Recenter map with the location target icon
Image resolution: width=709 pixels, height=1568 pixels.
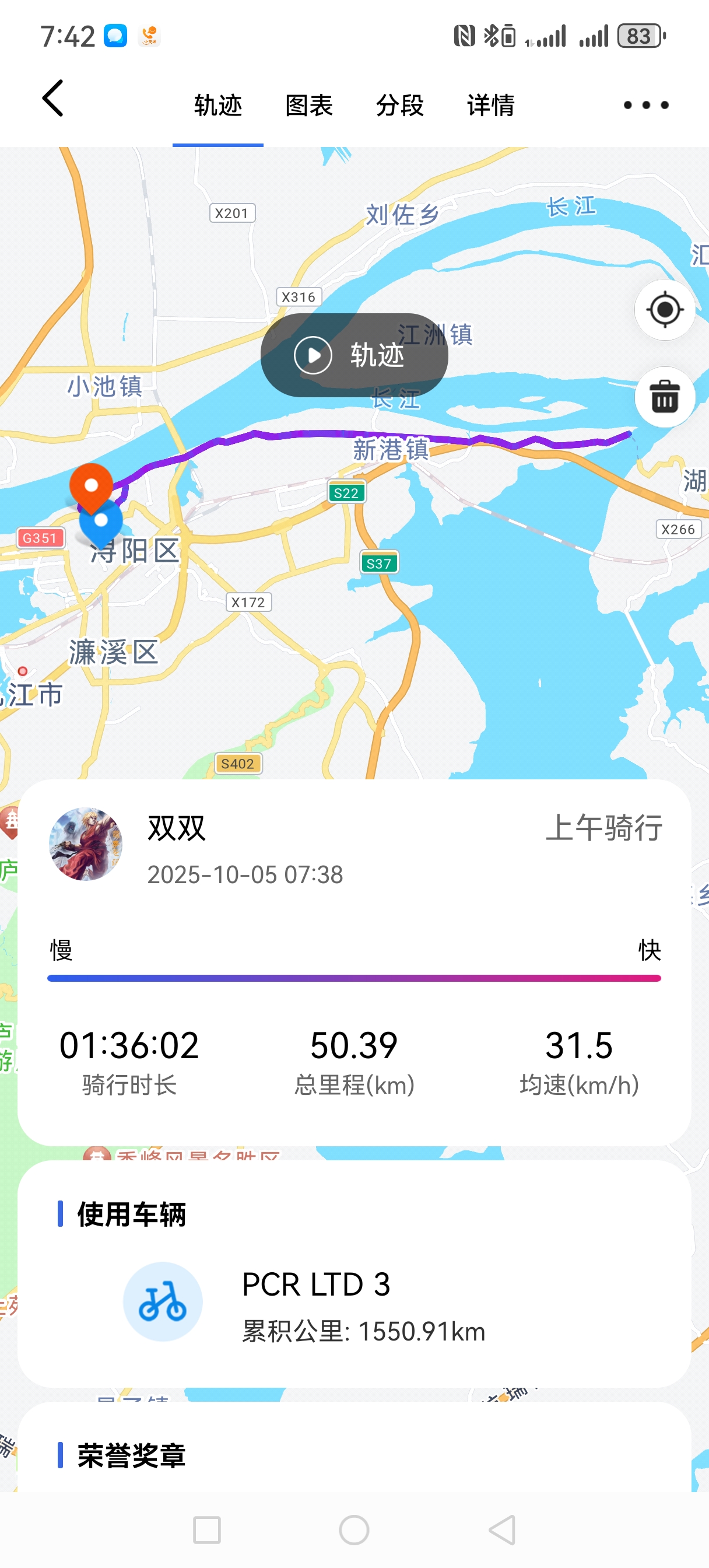pyautogui.click(x=665, y=310)
